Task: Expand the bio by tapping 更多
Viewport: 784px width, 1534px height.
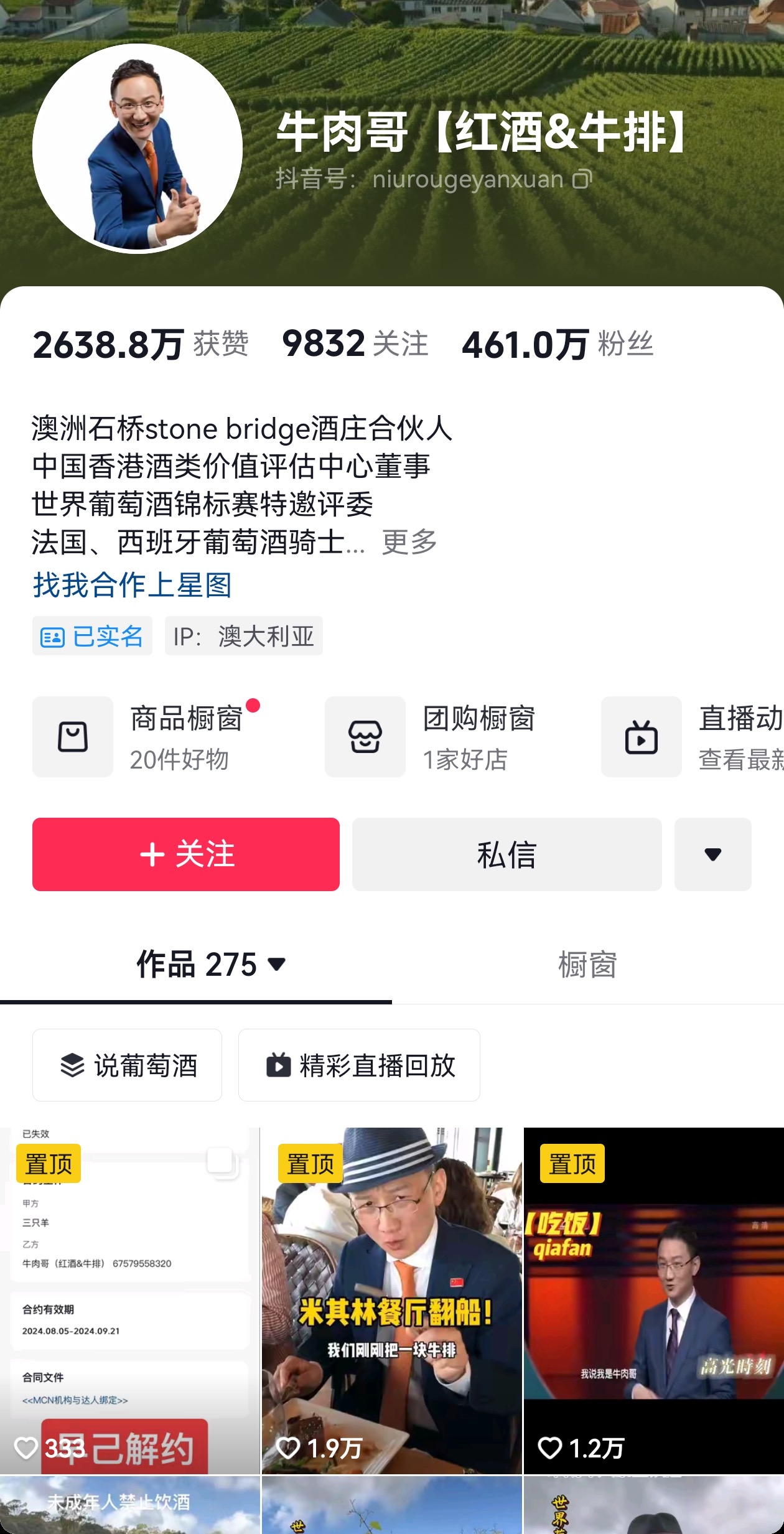Action: coord(409,542)
